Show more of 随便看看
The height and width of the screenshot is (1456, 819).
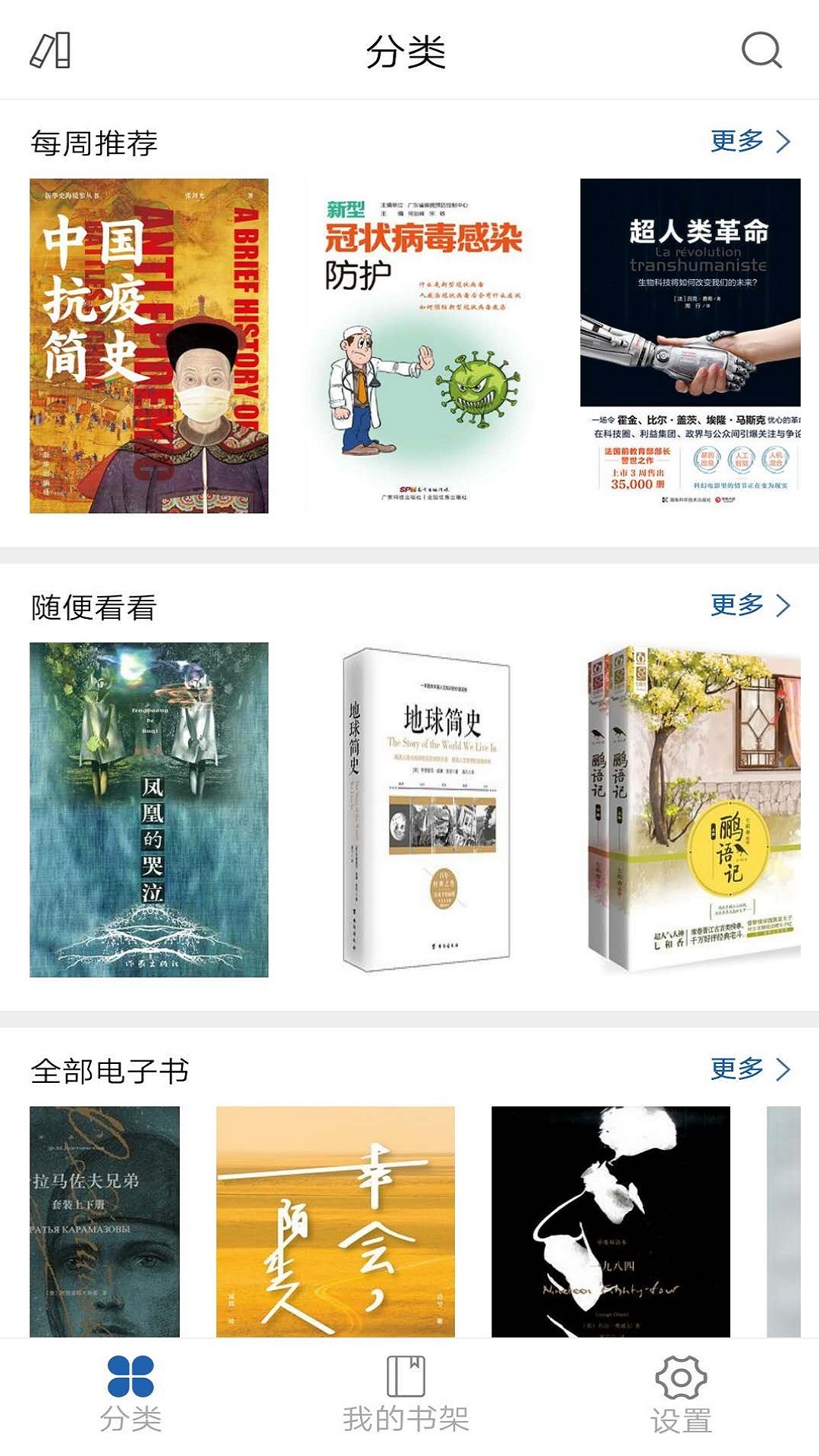(x=749, y=605)
